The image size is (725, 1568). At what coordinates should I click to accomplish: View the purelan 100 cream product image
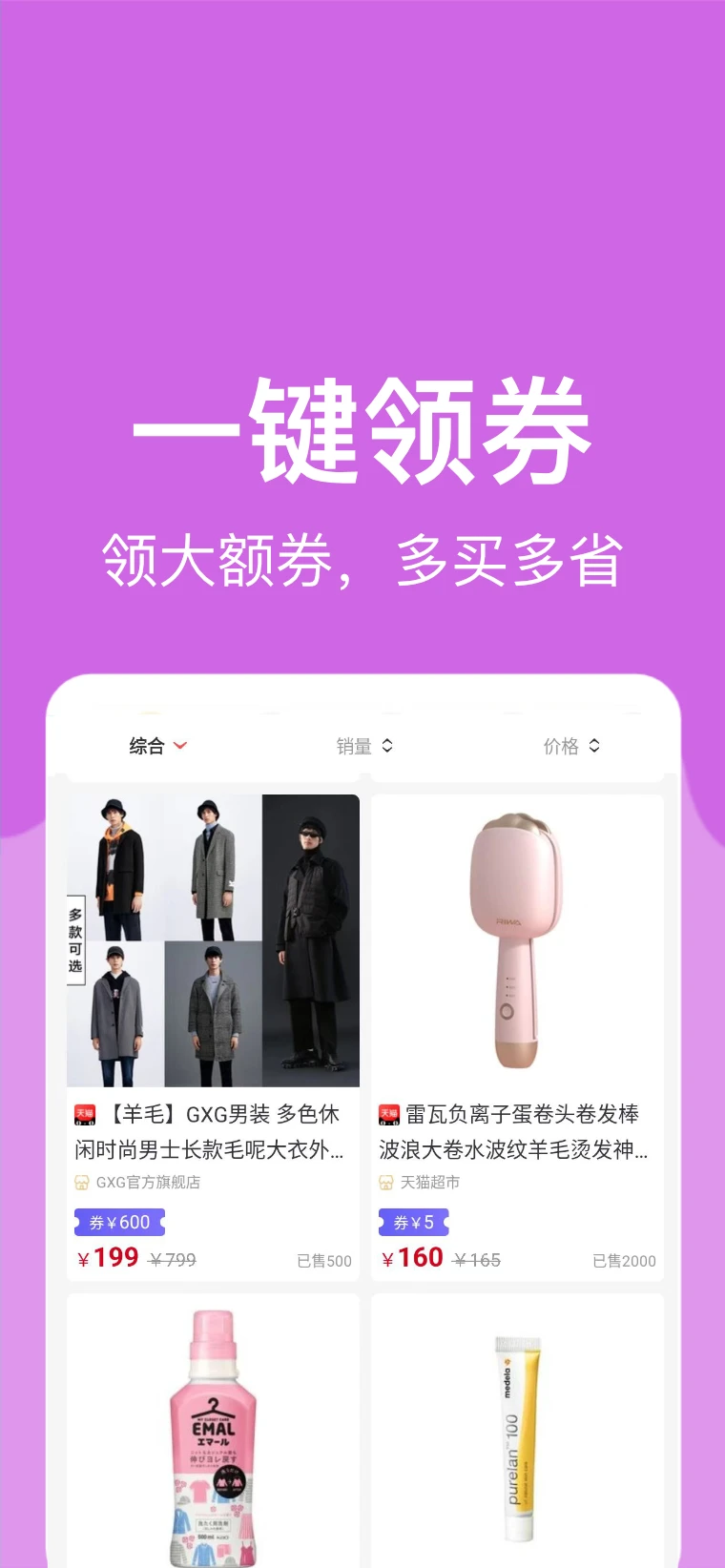516,1431
